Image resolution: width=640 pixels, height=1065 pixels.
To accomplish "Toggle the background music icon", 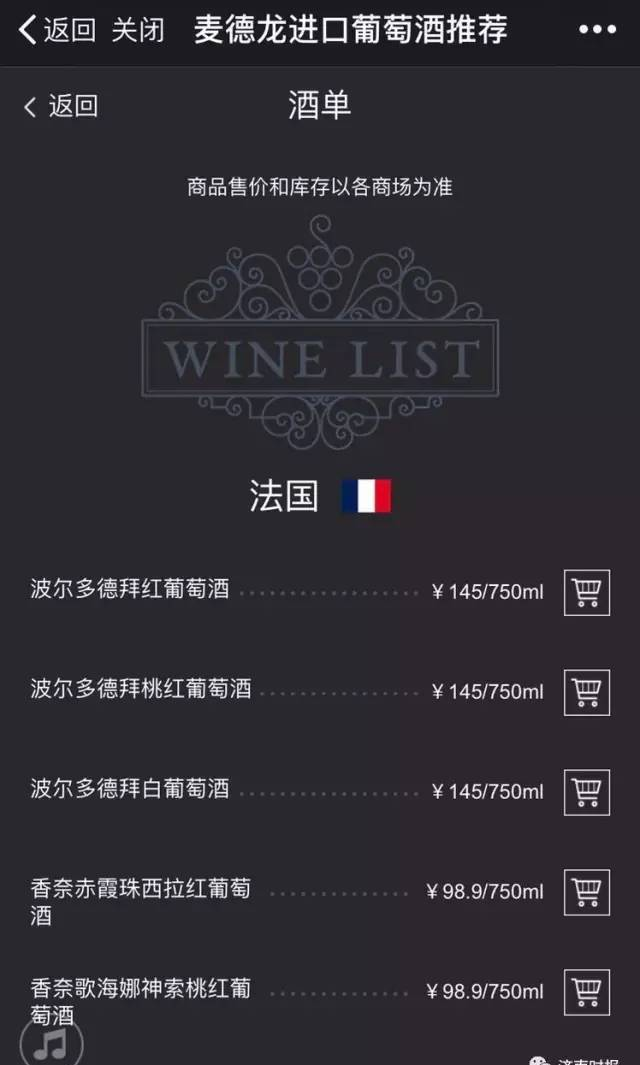I will [50, 1045].
